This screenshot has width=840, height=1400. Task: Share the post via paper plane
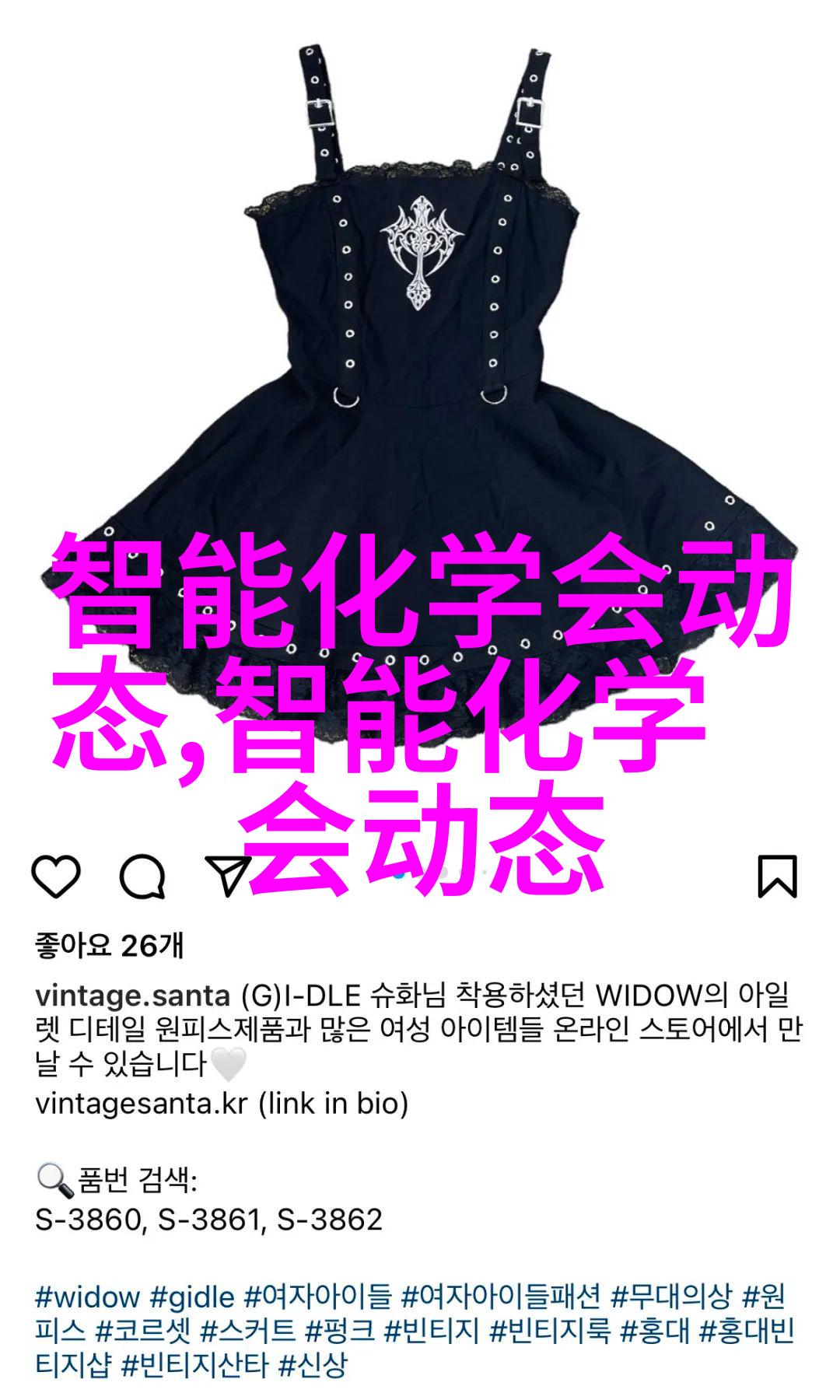227,877
